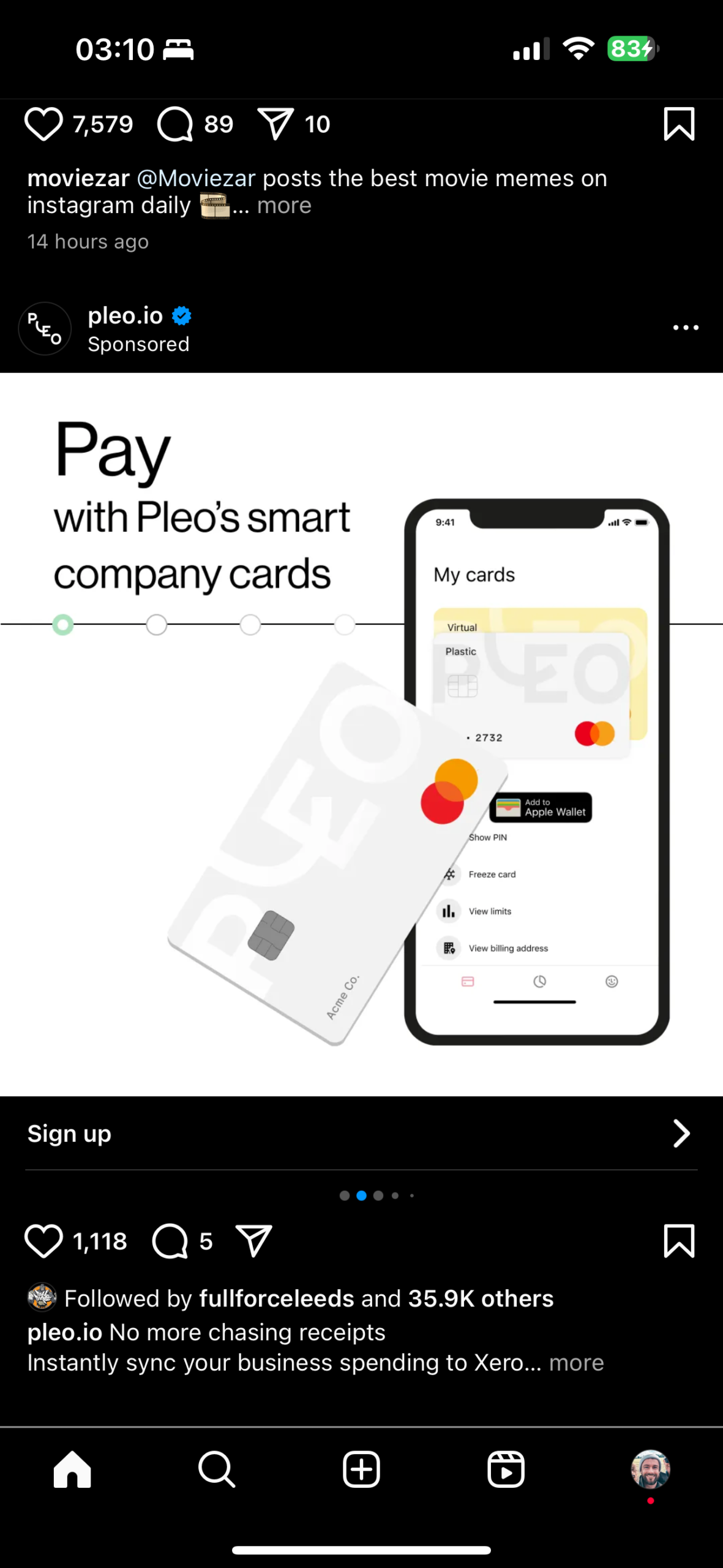
Task: Open the @Moviezar mention link
Action: pyautogui.click(x=196, y=179)
